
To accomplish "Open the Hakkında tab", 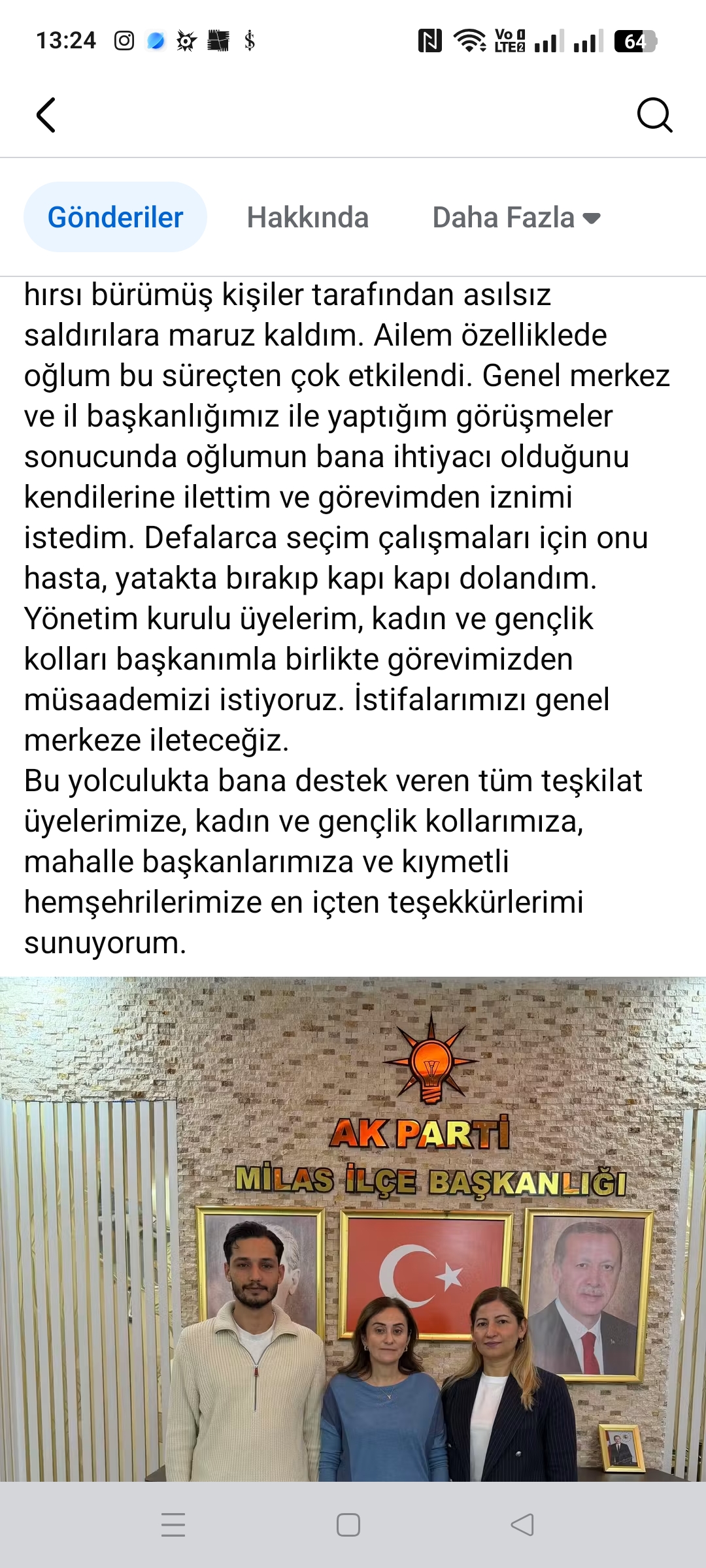I will pyautogui.click(x=307, y=218).
